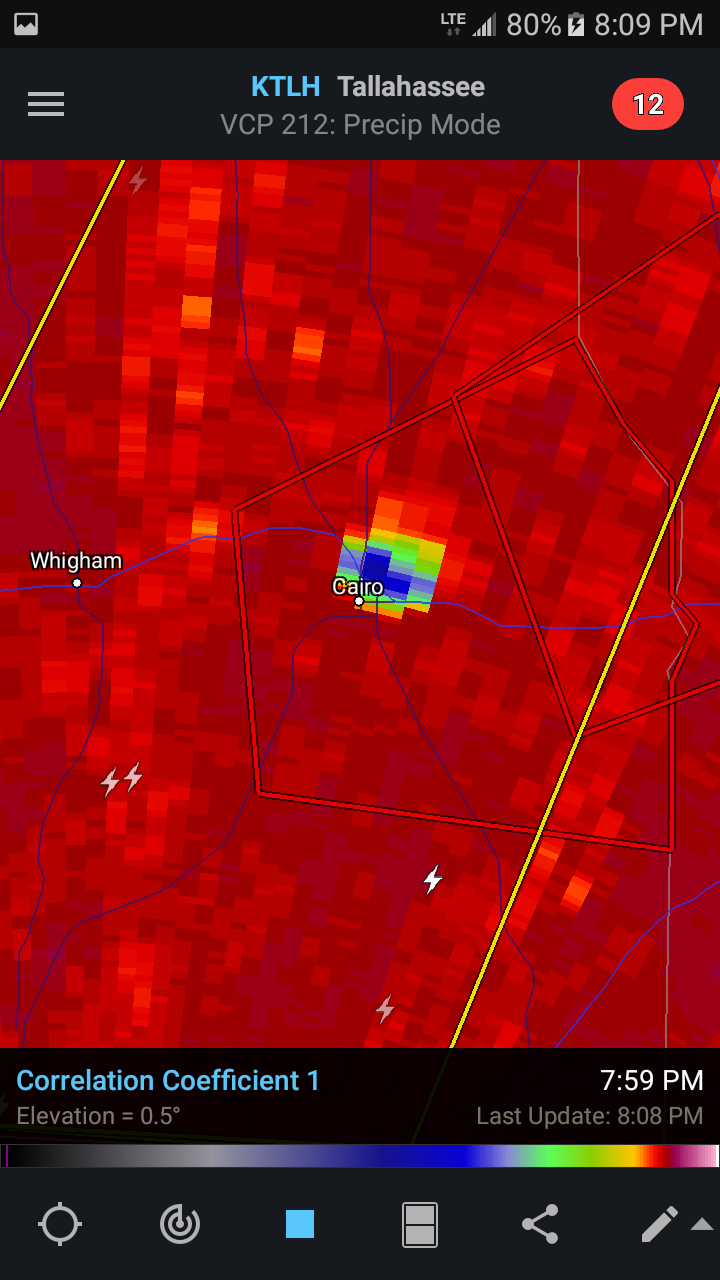720x1280 pixels.
Task: Switch to split pane view
Action: [x=420, y=1224]
